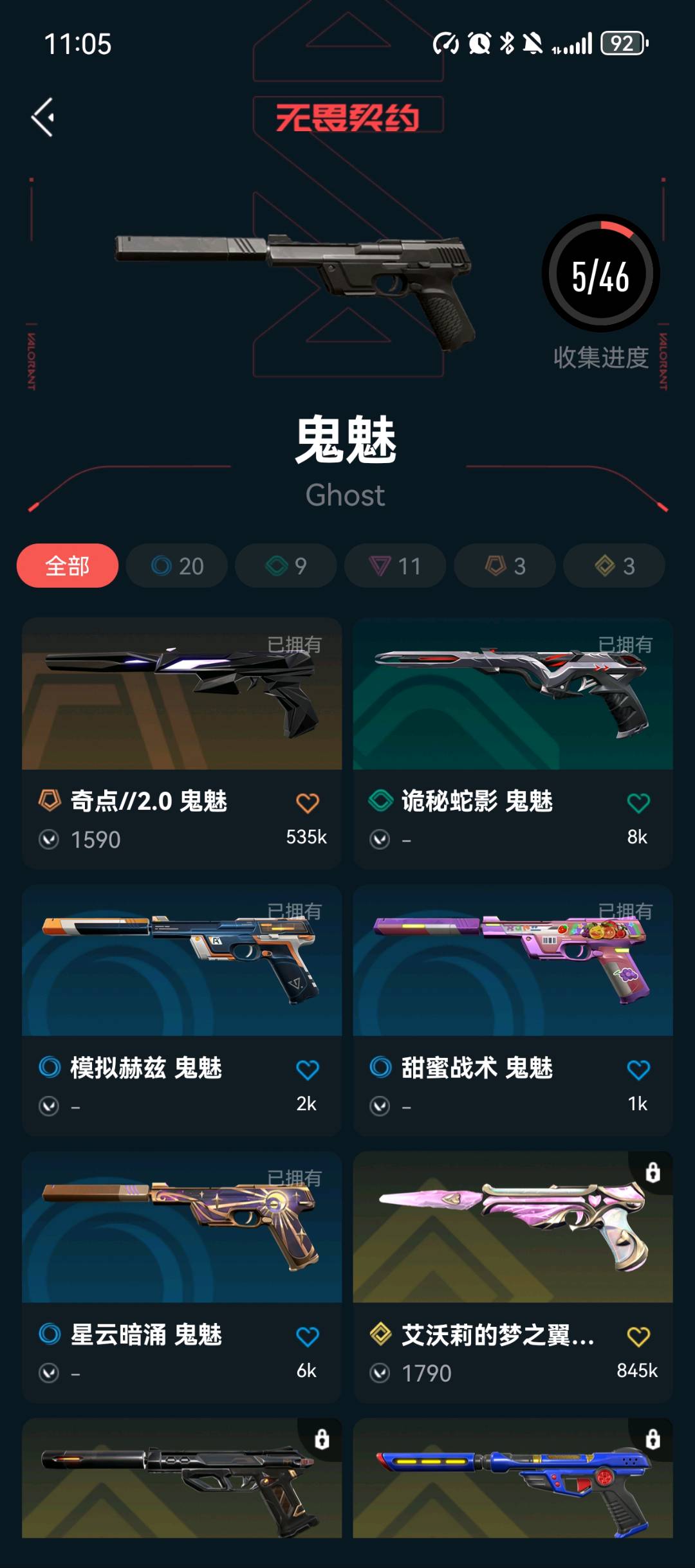Open the 诡秘蛇影 鬼魅 skin card

tap(513, 743)
